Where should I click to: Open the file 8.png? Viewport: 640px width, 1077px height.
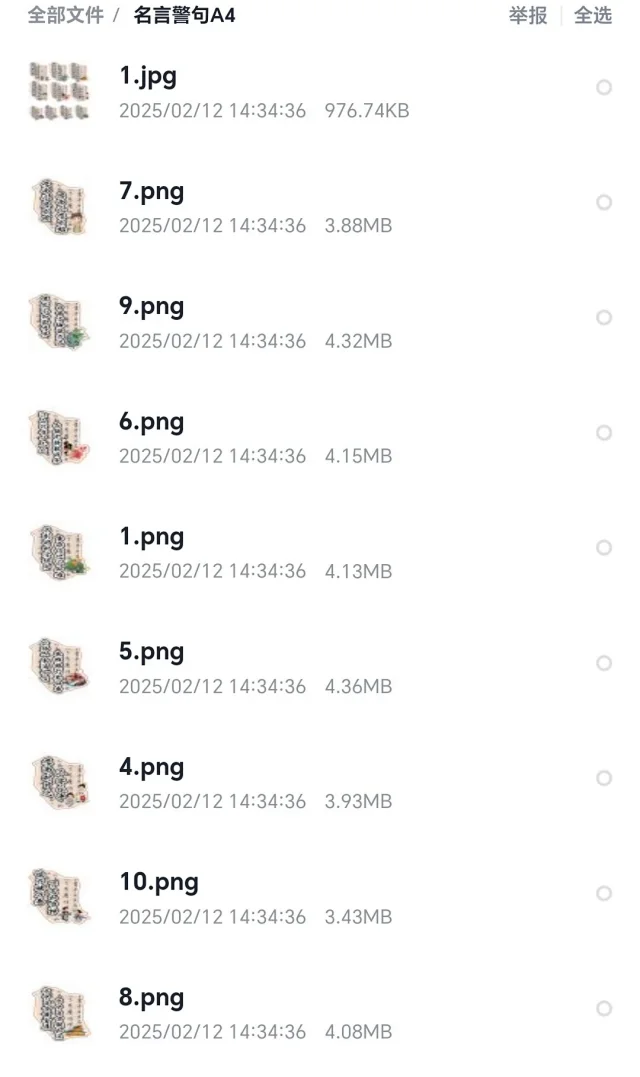(x=151, y=997)
